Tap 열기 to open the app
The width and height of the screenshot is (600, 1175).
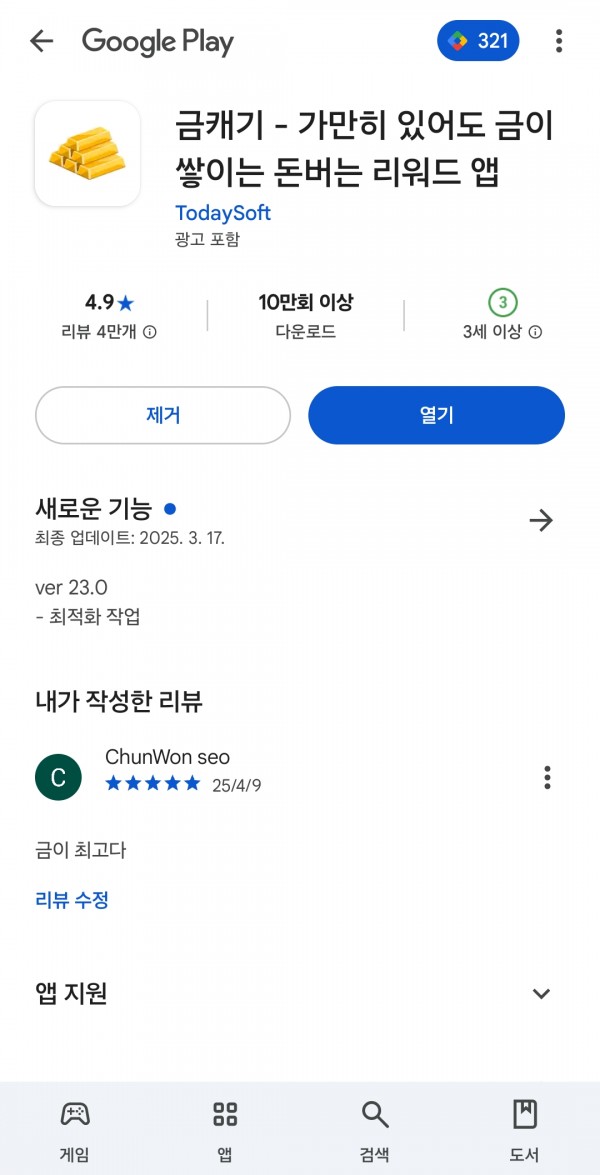coord(436,415)
